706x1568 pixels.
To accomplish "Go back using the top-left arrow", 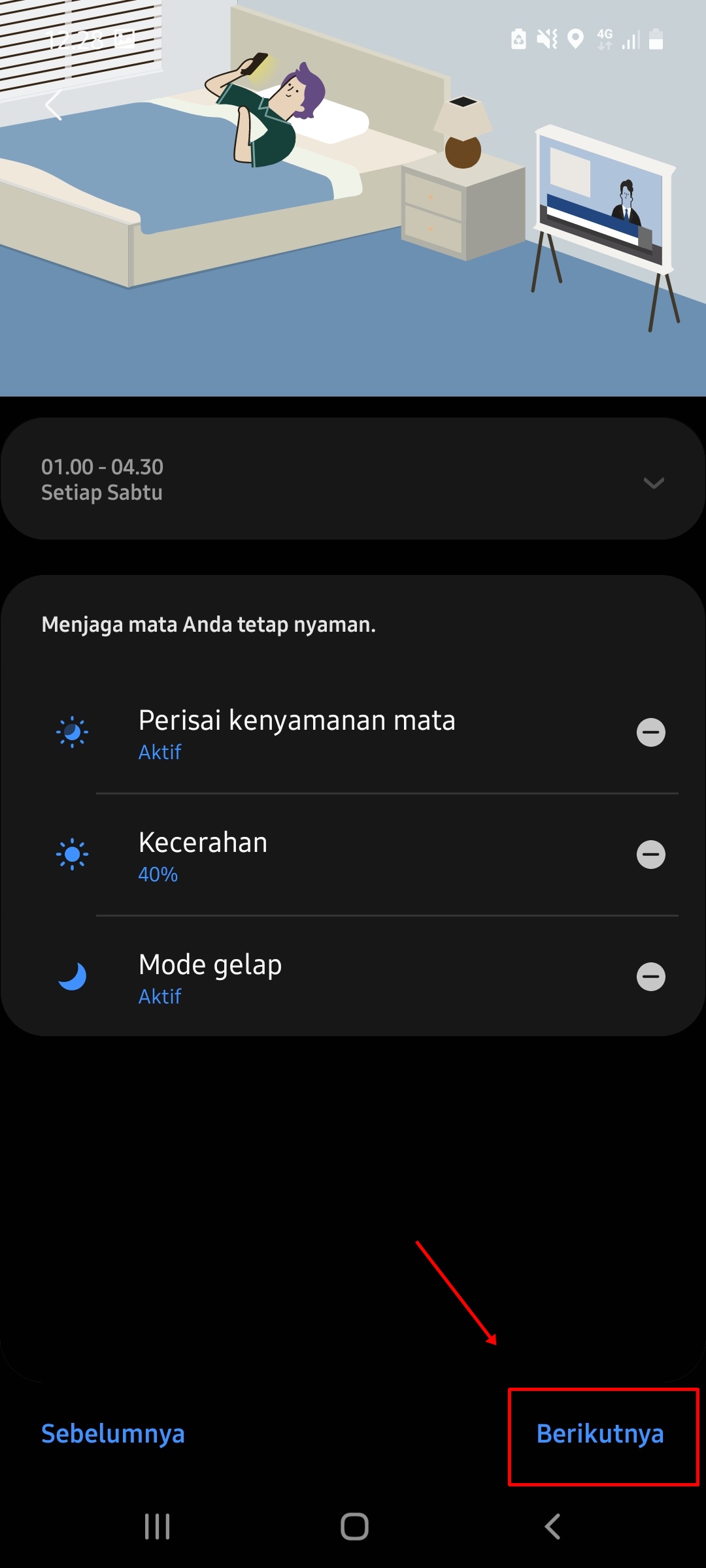I will 54,105.
